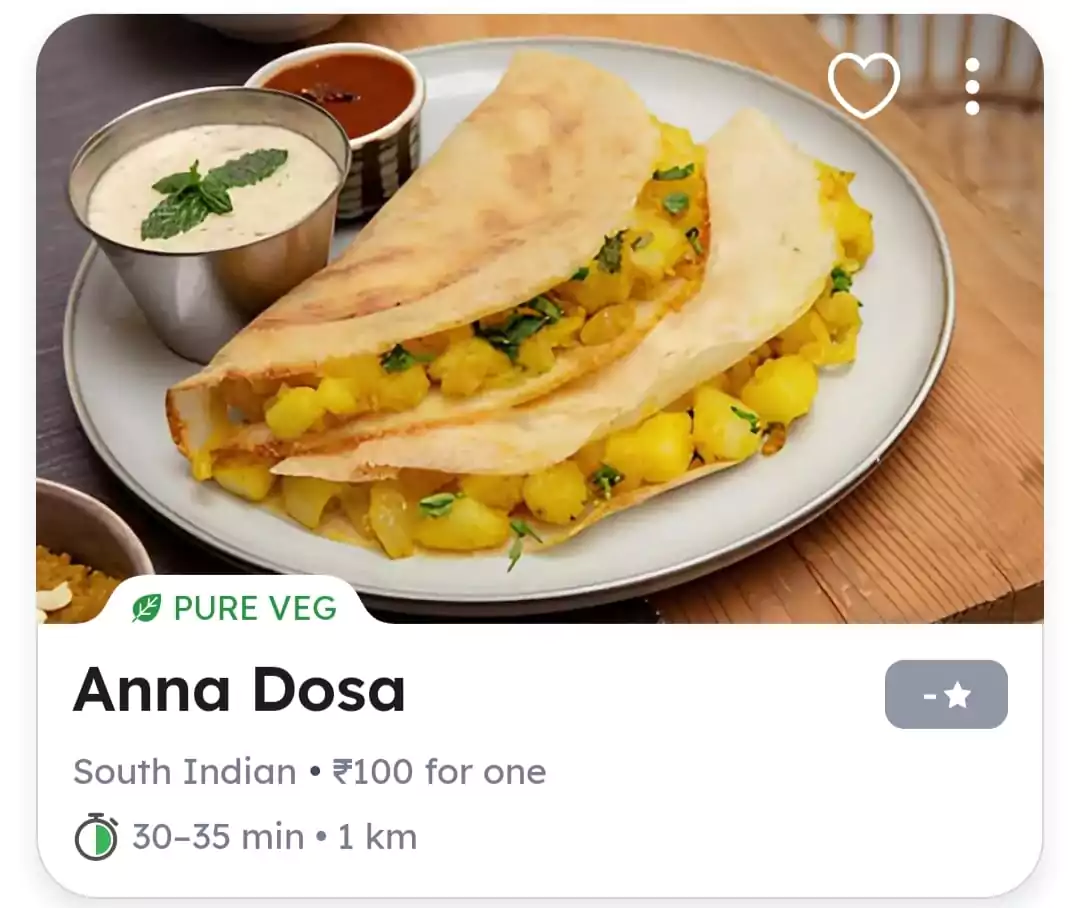Open the Anna Dosa restaurant card

[x=240, y=691]
